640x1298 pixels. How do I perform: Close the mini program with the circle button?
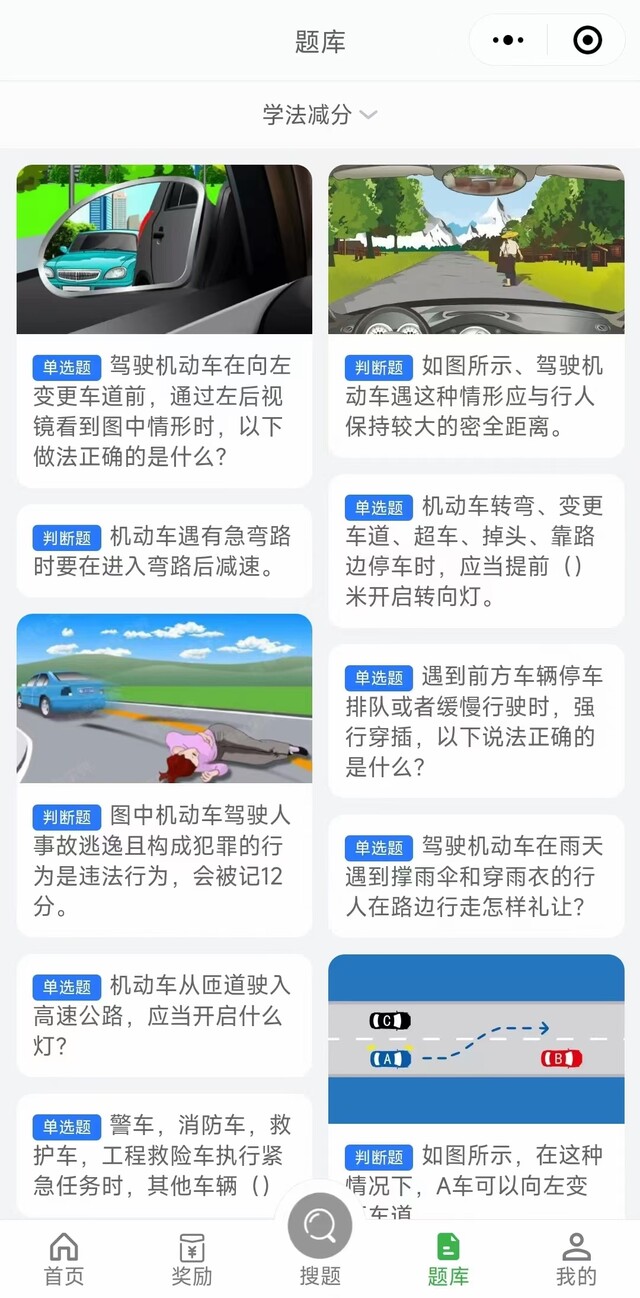coord(587,40)
